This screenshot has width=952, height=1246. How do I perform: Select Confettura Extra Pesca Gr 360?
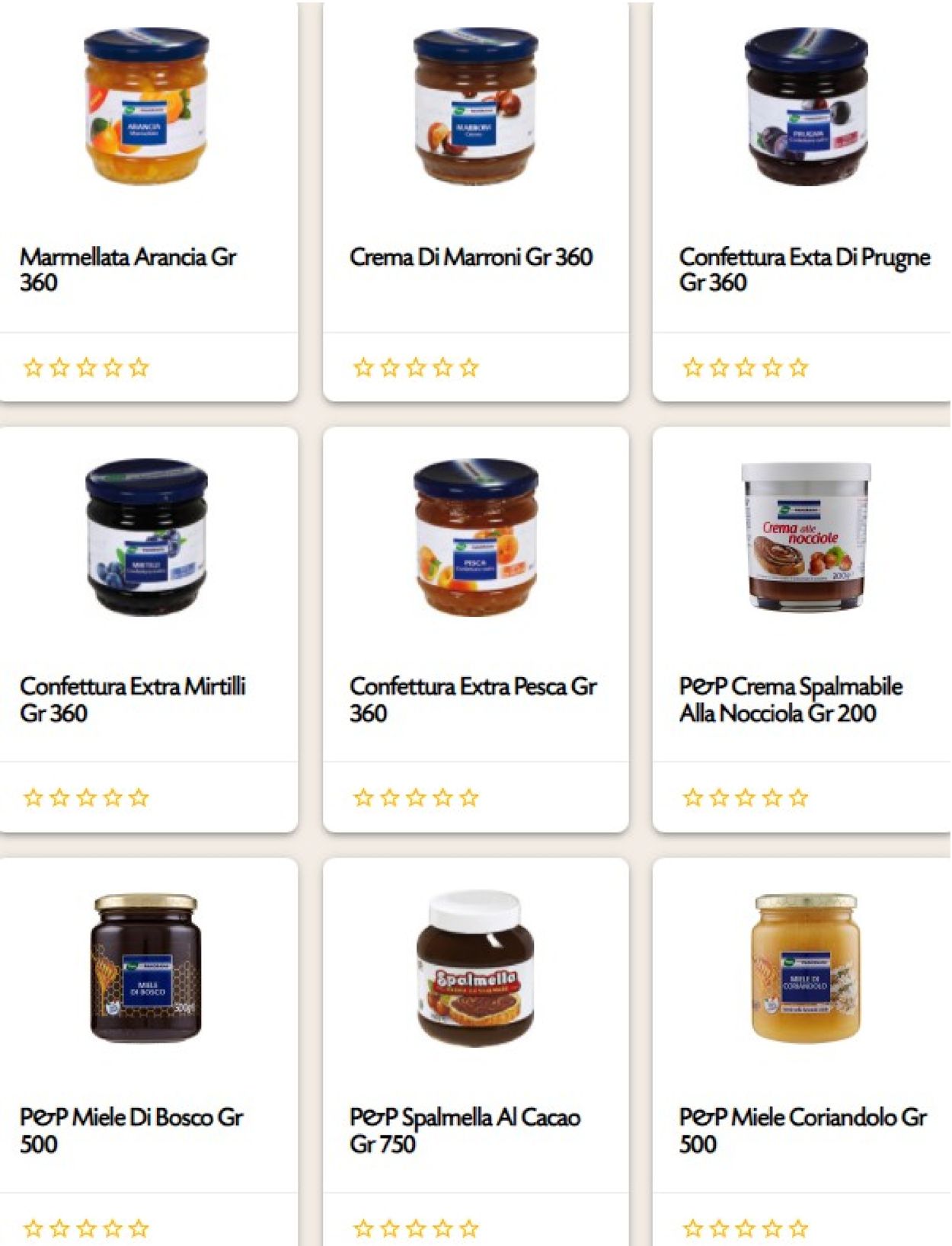tap(472, 698)
